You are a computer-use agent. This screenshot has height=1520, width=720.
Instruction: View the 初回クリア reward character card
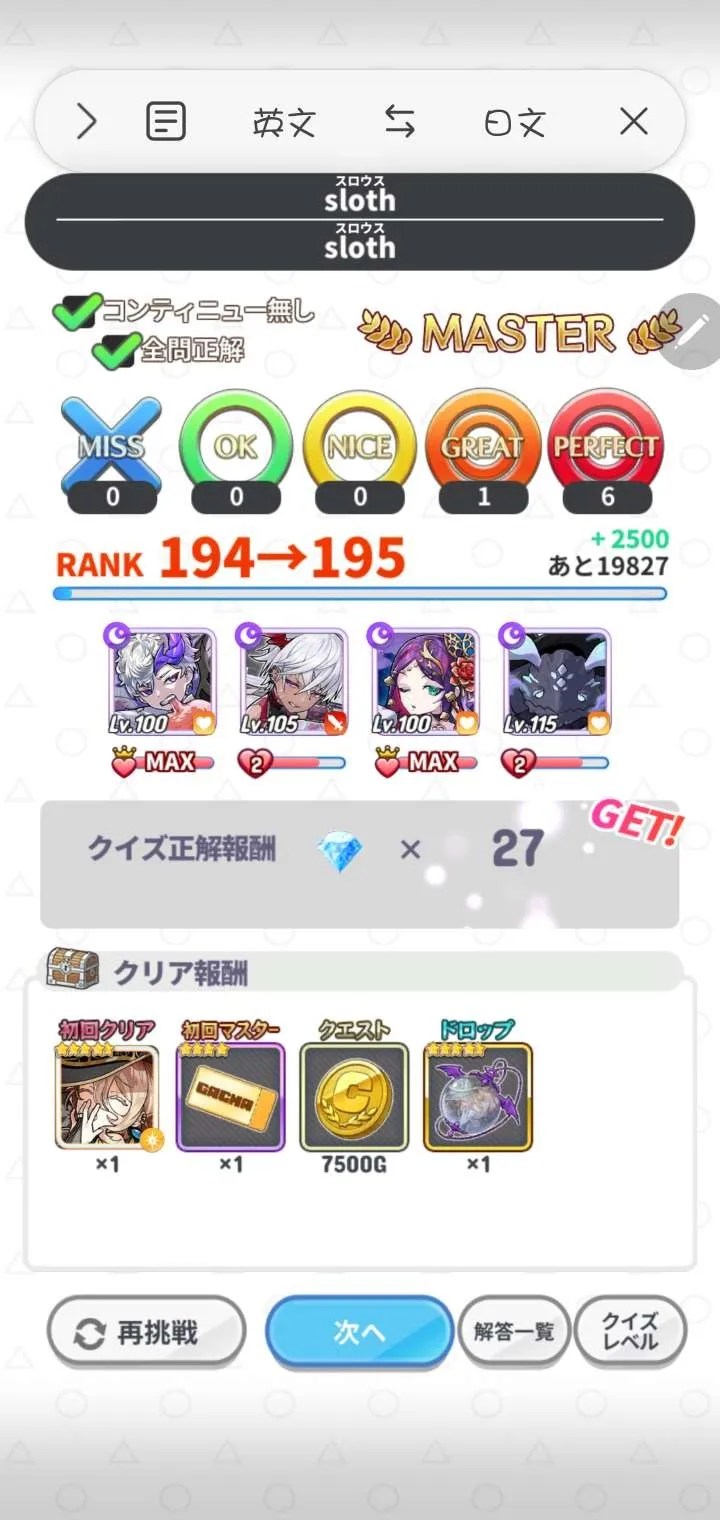(107, 1097)
